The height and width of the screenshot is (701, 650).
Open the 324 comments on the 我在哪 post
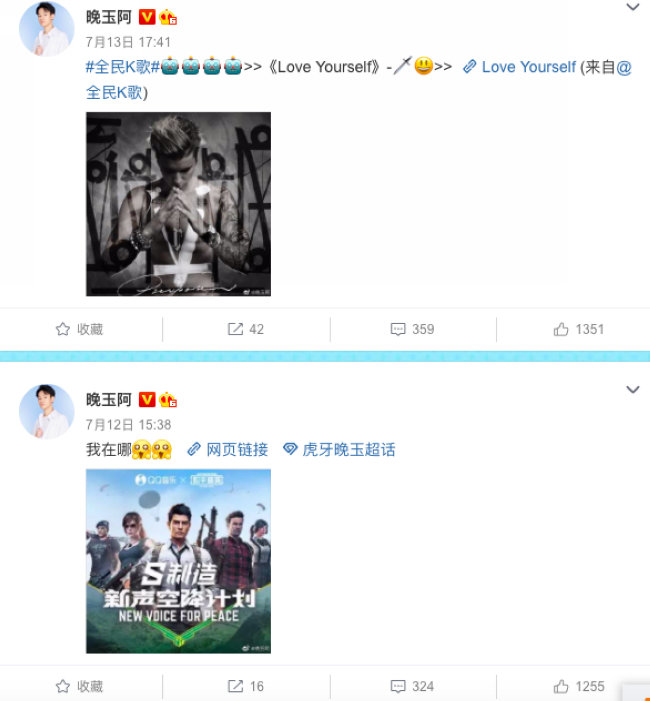[412, 686]
